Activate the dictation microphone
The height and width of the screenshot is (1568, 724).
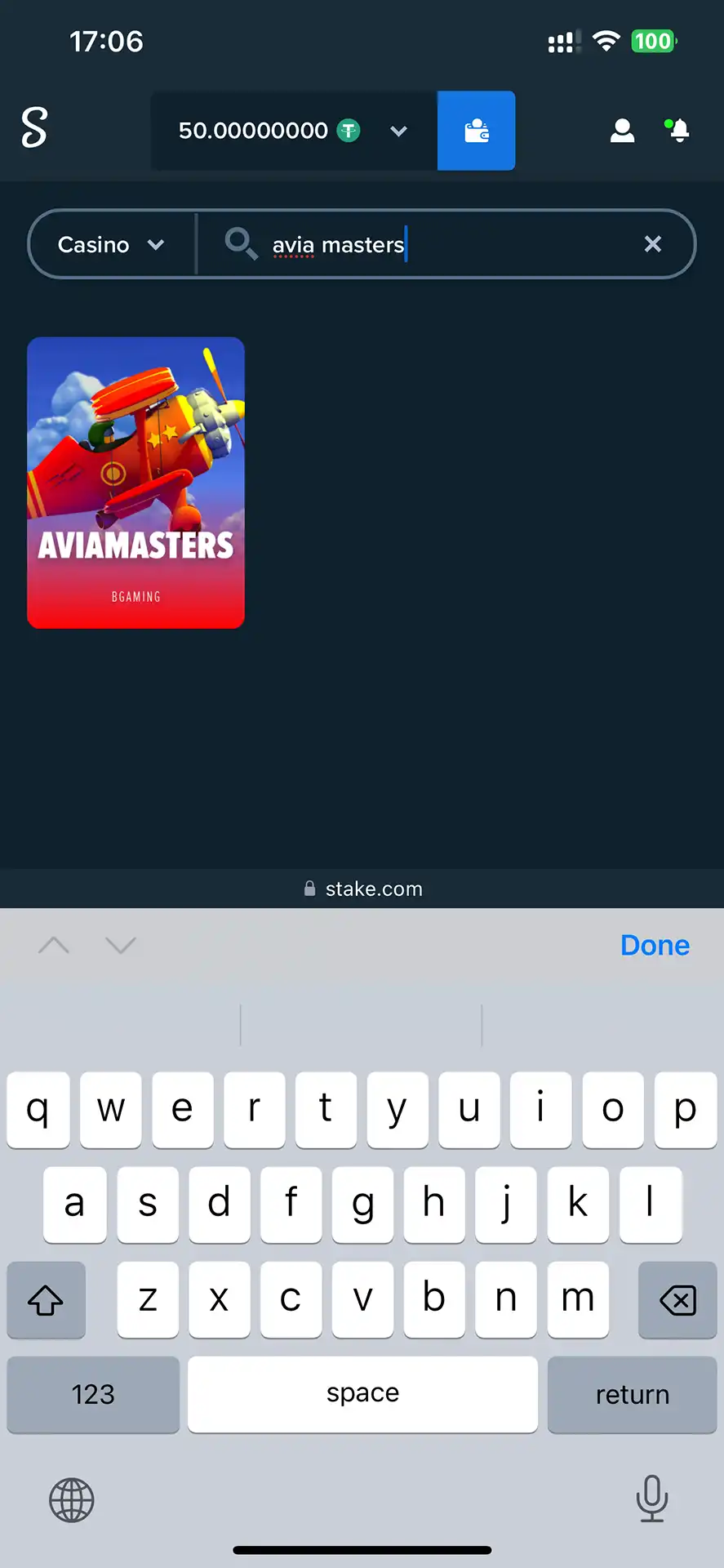tap(651, 1499)
